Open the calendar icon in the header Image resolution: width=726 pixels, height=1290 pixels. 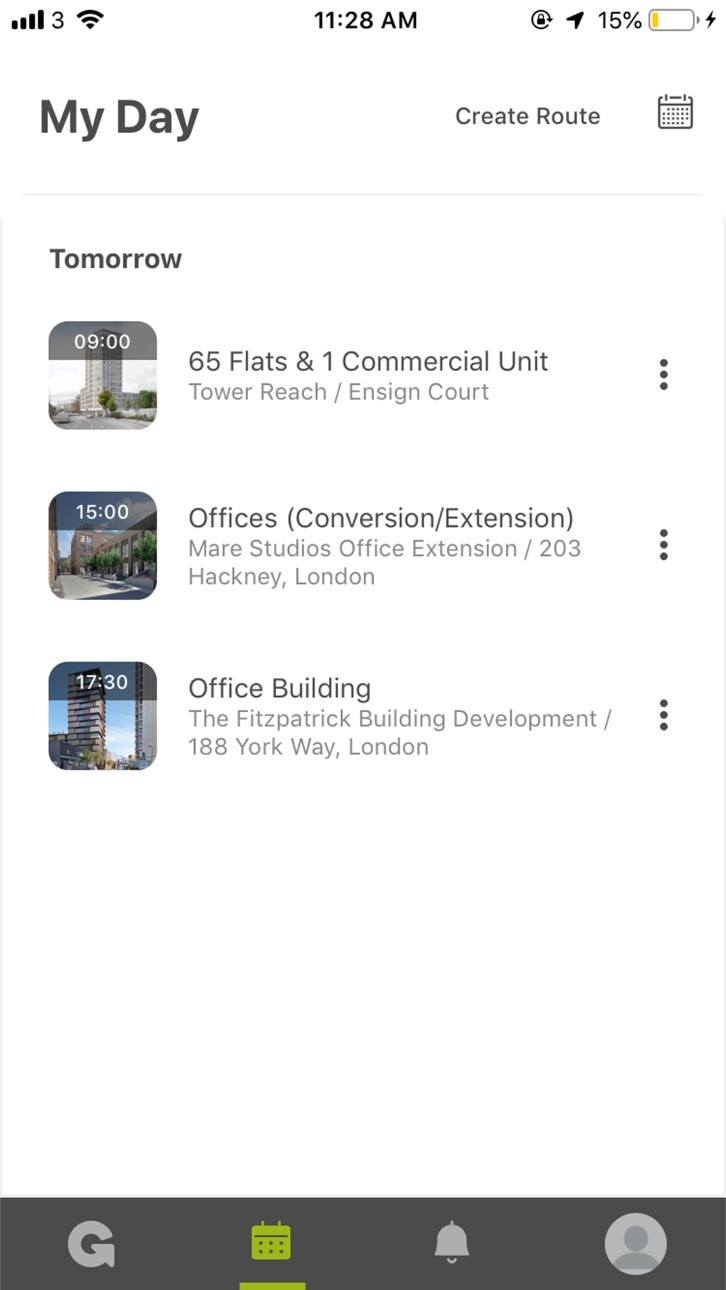(x=675, y=112)
